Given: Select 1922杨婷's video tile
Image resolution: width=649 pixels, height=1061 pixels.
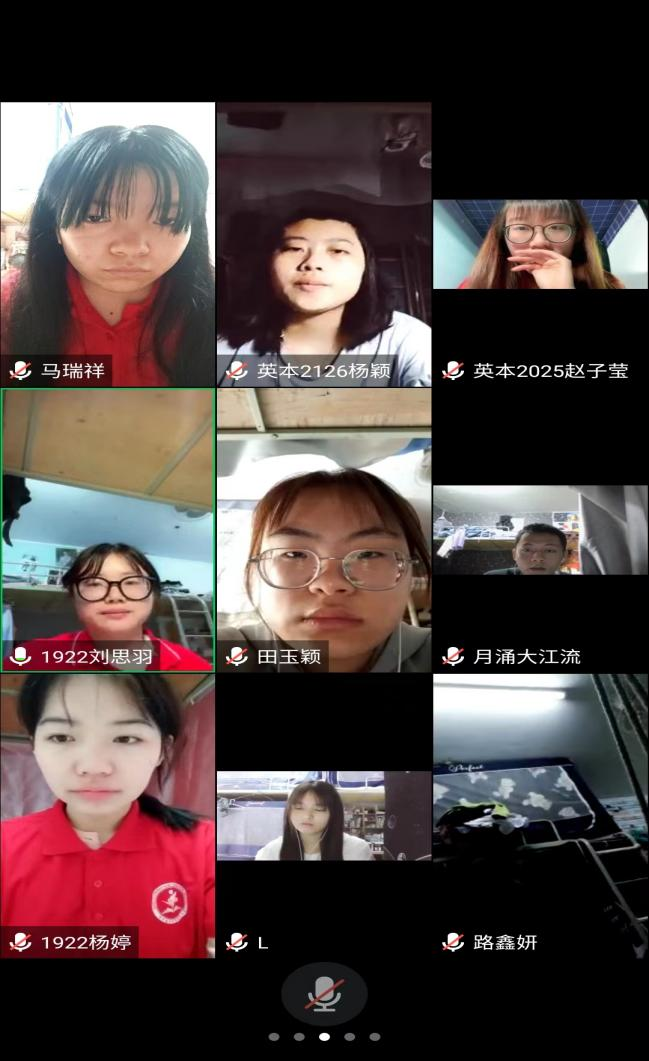Looking at the screenshot, I should click(107, 815).
